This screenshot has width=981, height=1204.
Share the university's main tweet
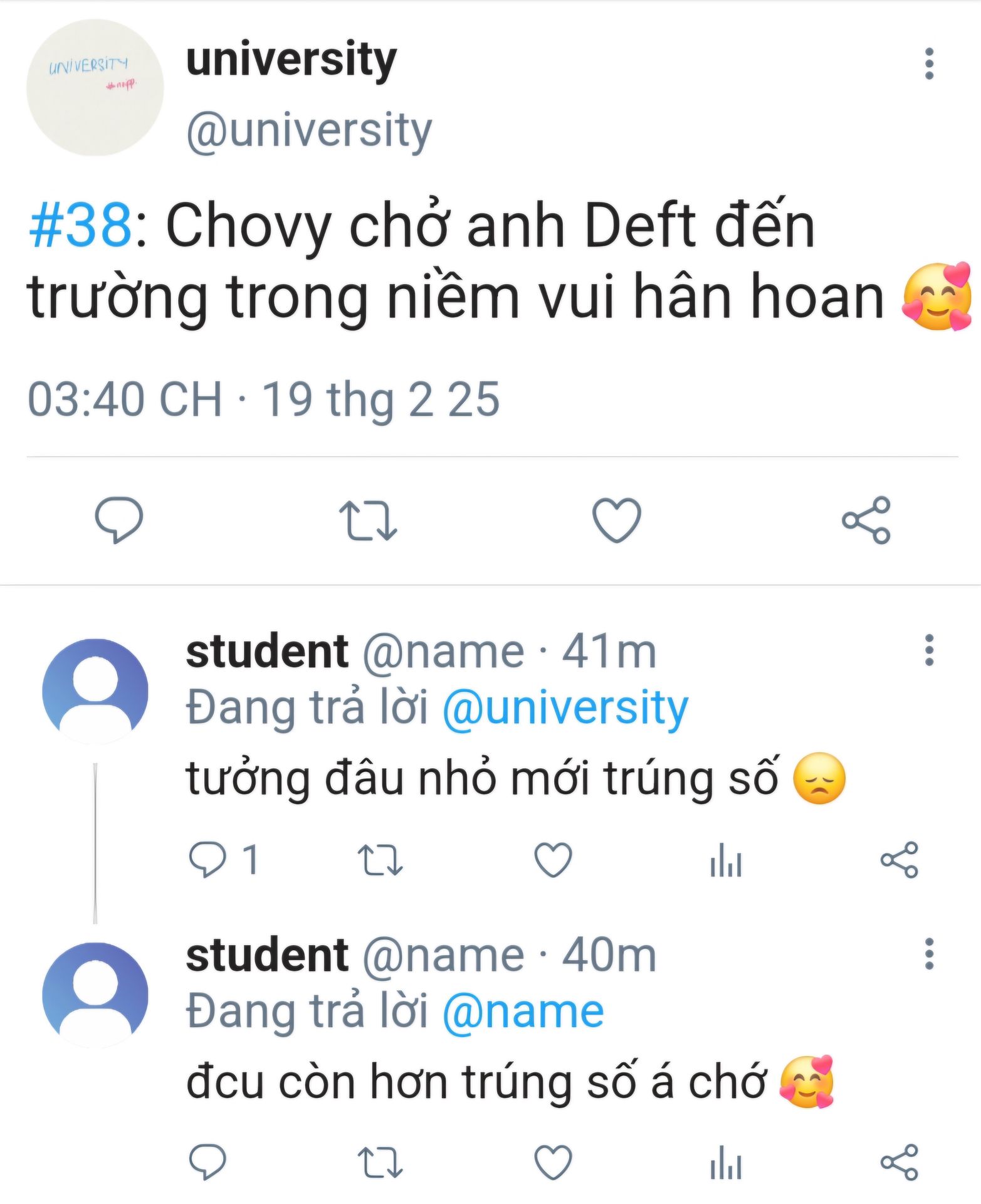pyautogui.click(x=866, y=520)
